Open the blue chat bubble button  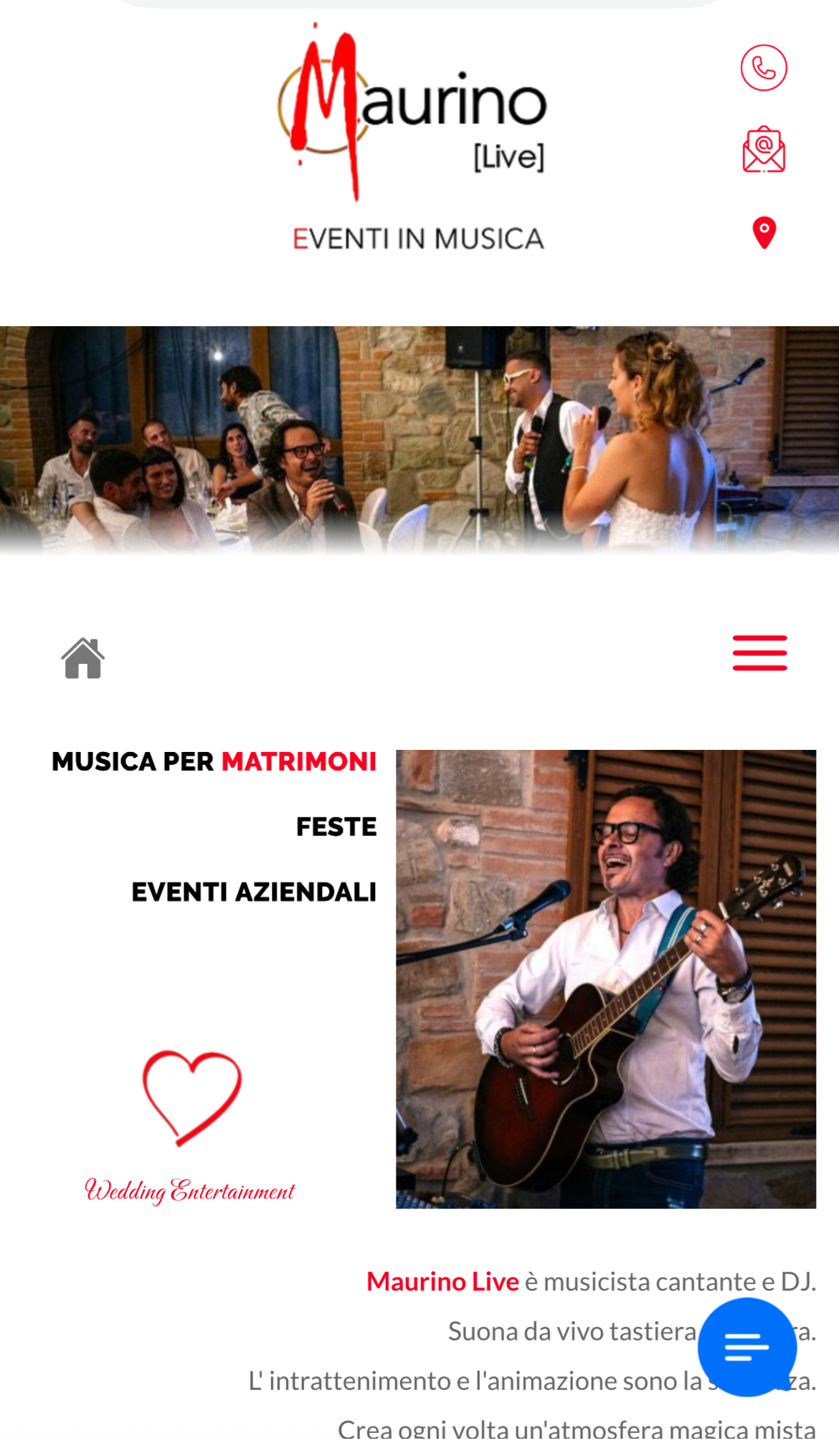[x=747, y=1347]
